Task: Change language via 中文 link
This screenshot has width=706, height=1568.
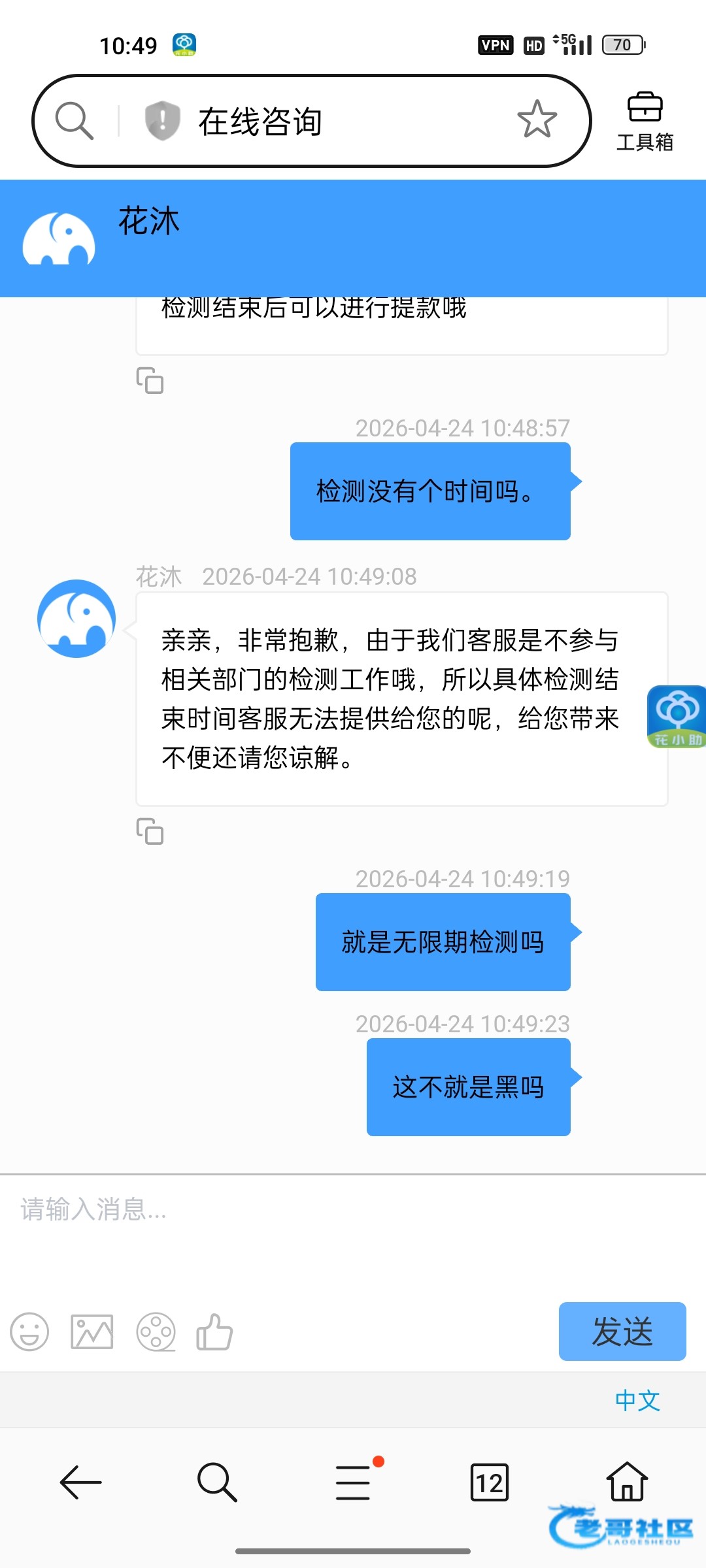Action: point(637,1400)
